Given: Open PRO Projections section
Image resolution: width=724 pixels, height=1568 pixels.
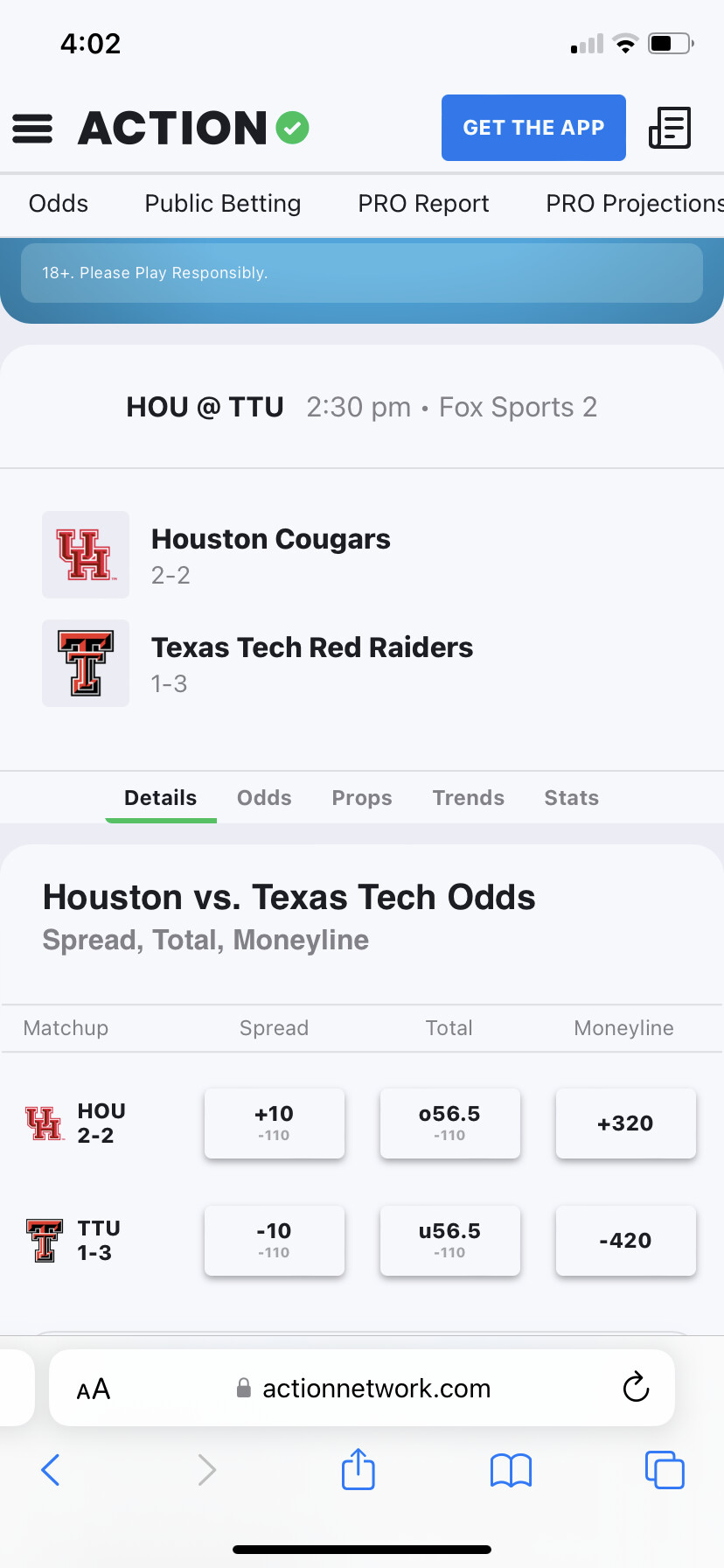Looking at the screenshot, I should click(x=635, y=204).
